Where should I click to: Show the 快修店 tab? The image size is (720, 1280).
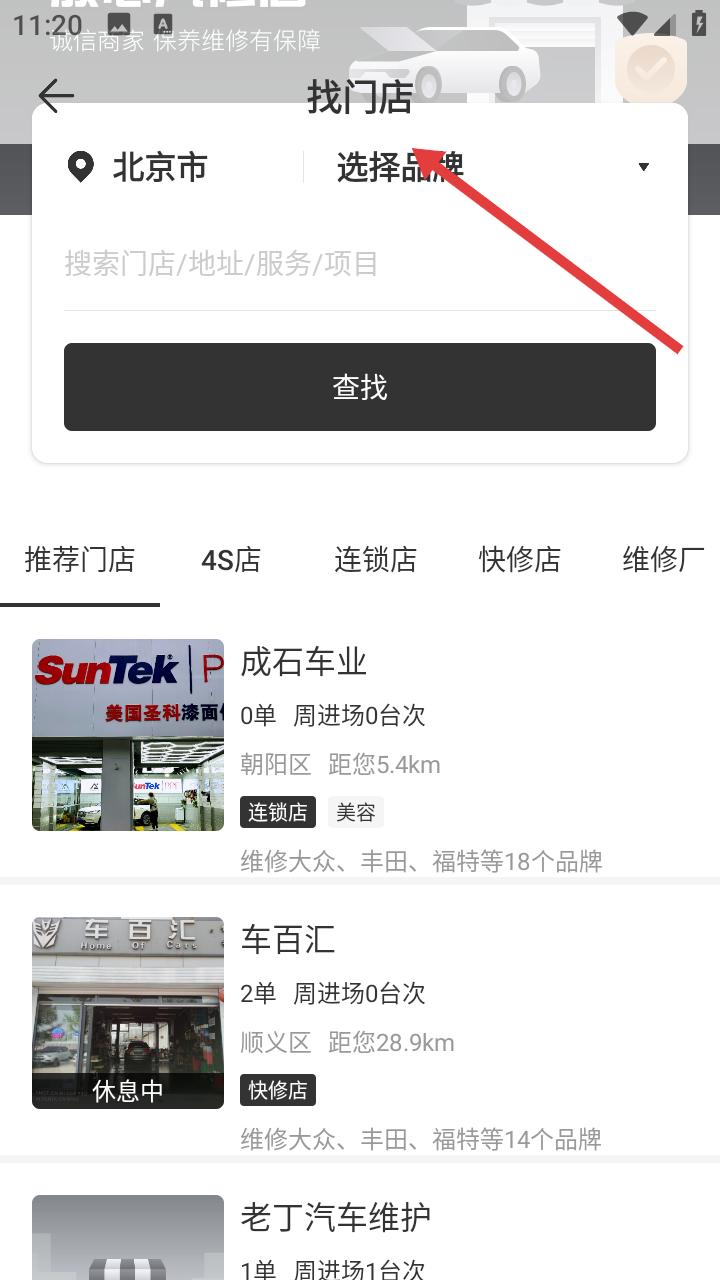[x=519, y=560]
